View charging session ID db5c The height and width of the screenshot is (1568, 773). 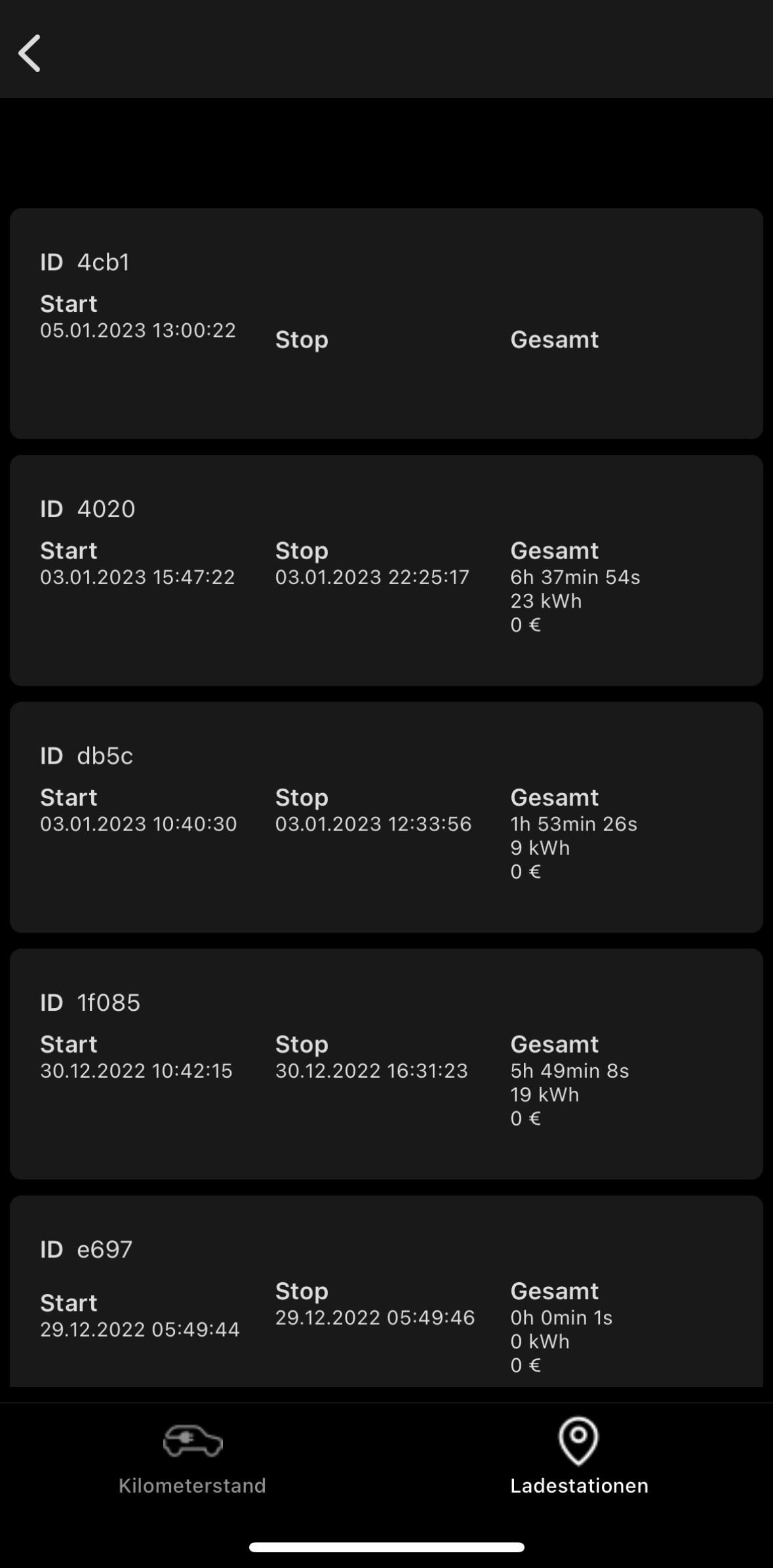pyautogui.click(x=386, y=817)
